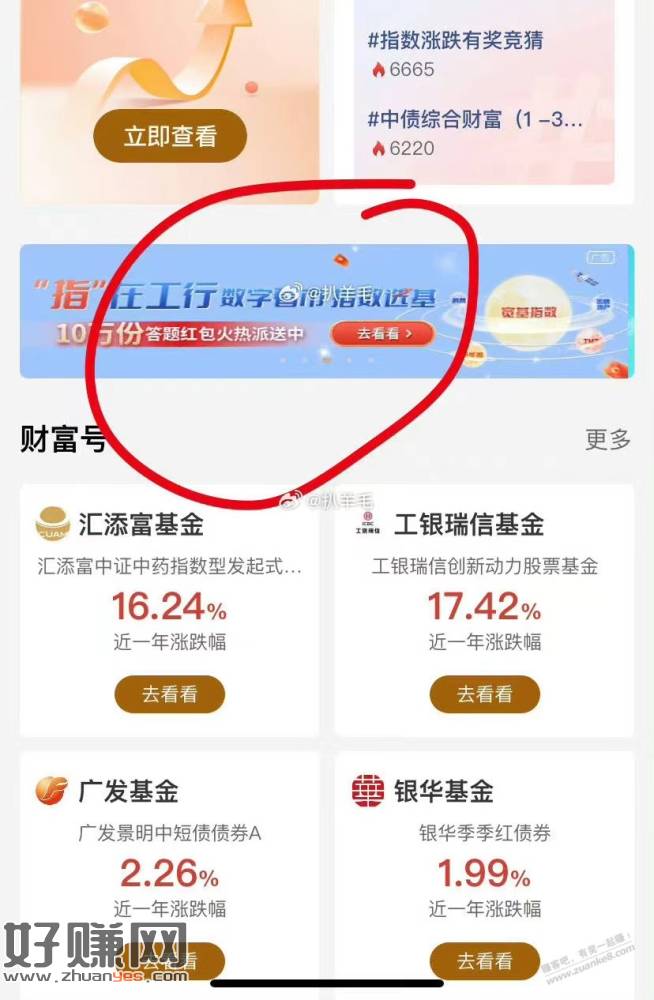Open the #中债综合财富 topic

click(x=475, y=120)
